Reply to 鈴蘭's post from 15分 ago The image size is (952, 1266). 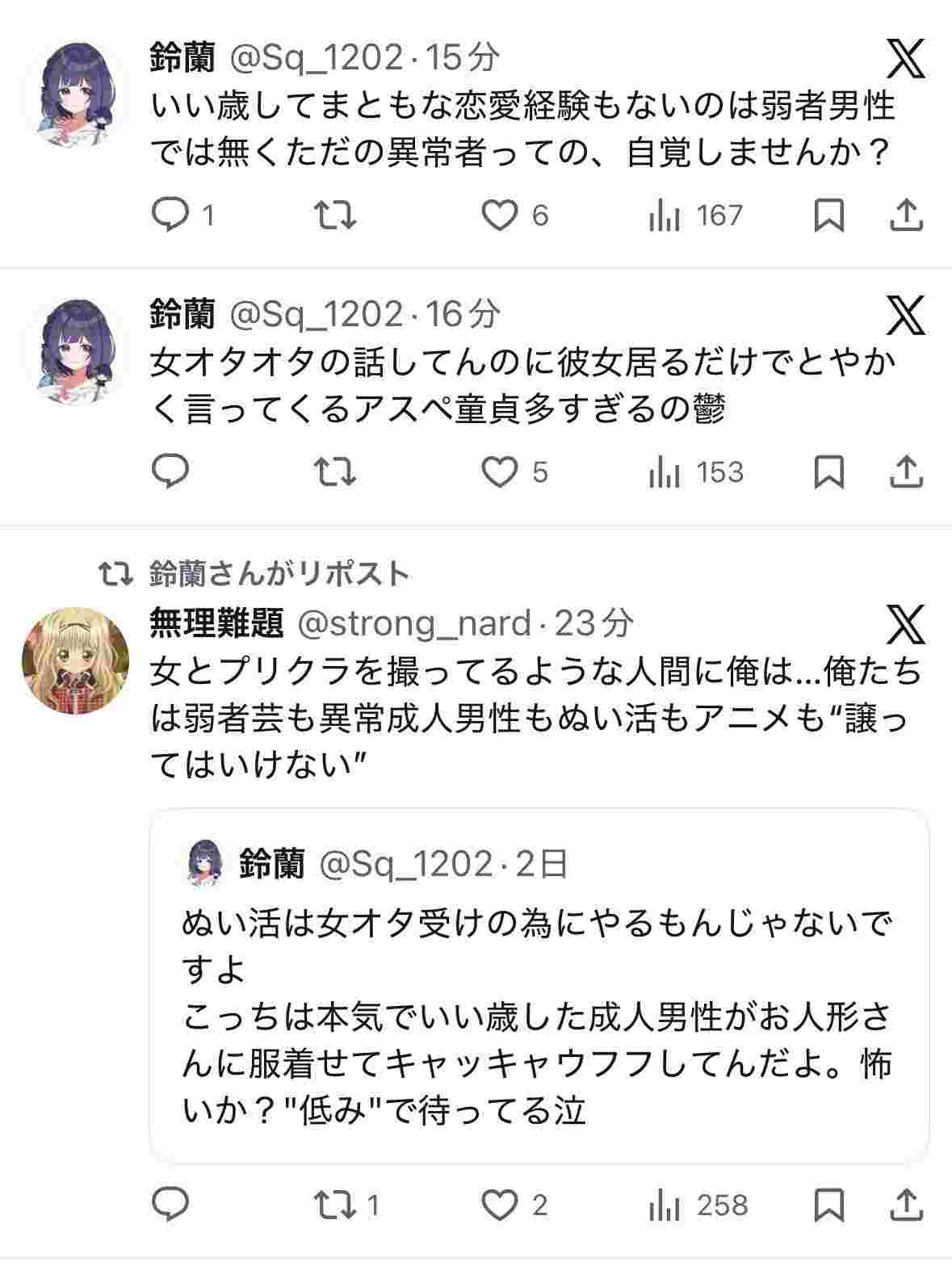(170, 216)
